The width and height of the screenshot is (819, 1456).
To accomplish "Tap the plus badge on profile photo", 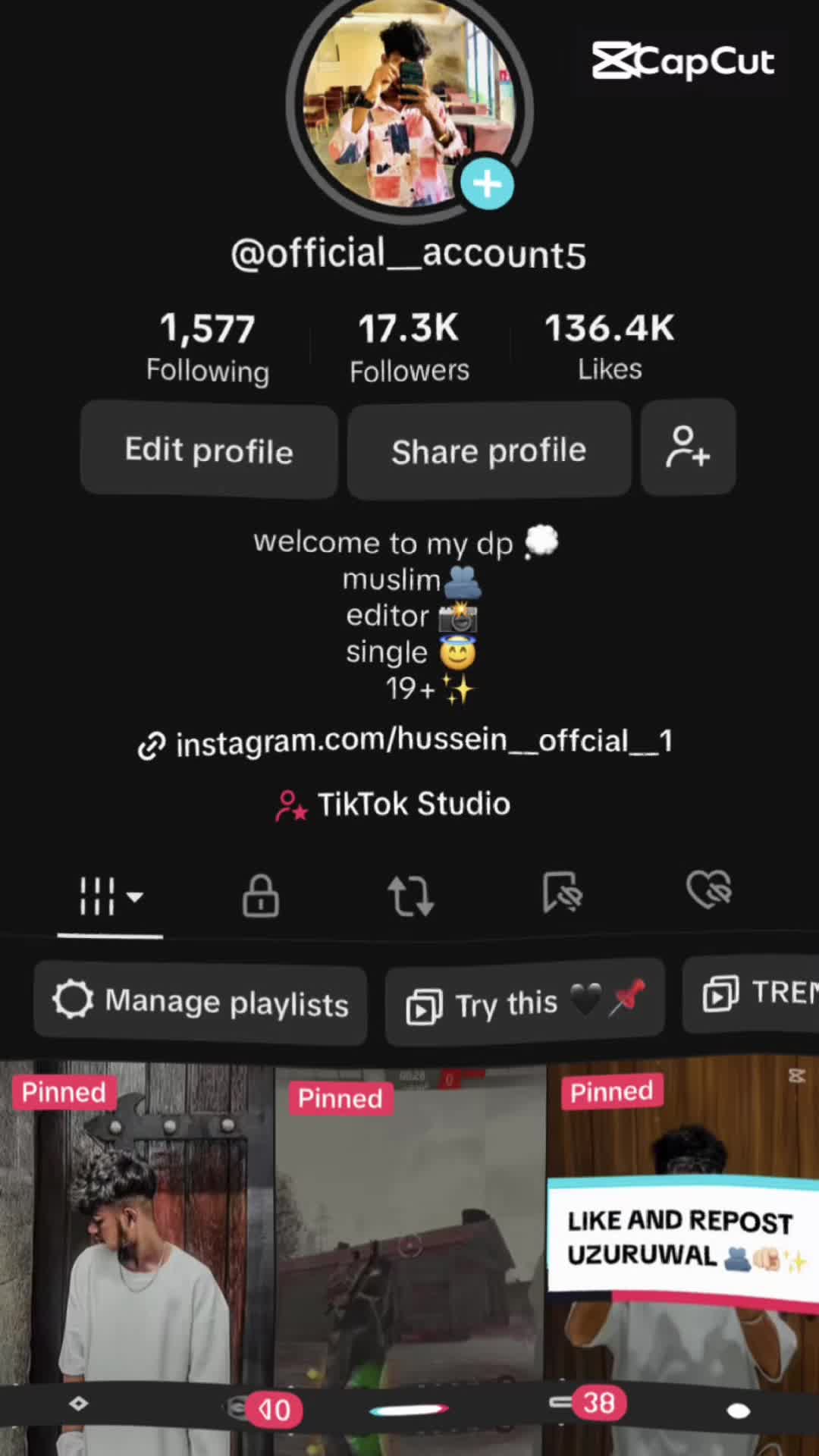I will pyautogui.click(x=487, y=184).
